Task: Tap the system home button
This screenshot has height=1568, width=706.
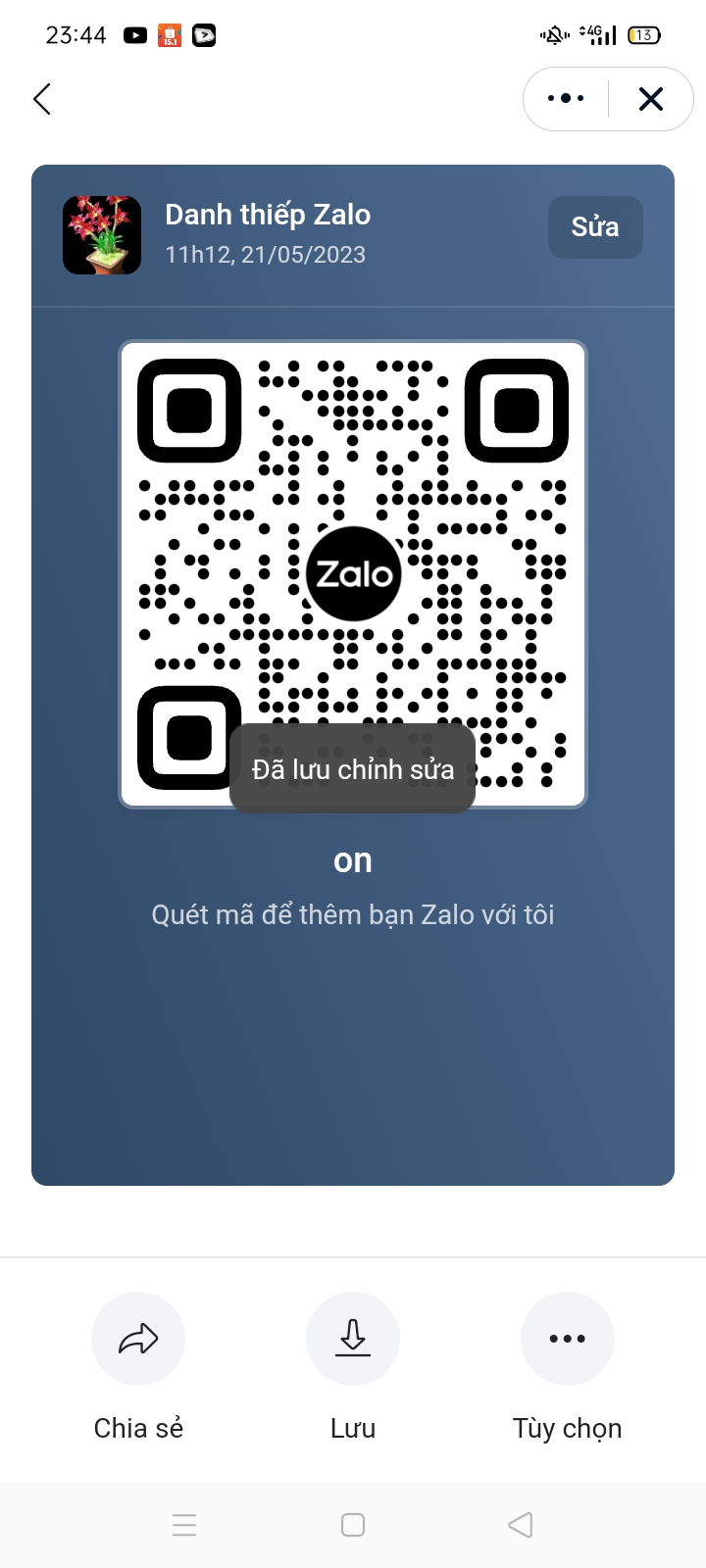Action: click(353, 1525)
